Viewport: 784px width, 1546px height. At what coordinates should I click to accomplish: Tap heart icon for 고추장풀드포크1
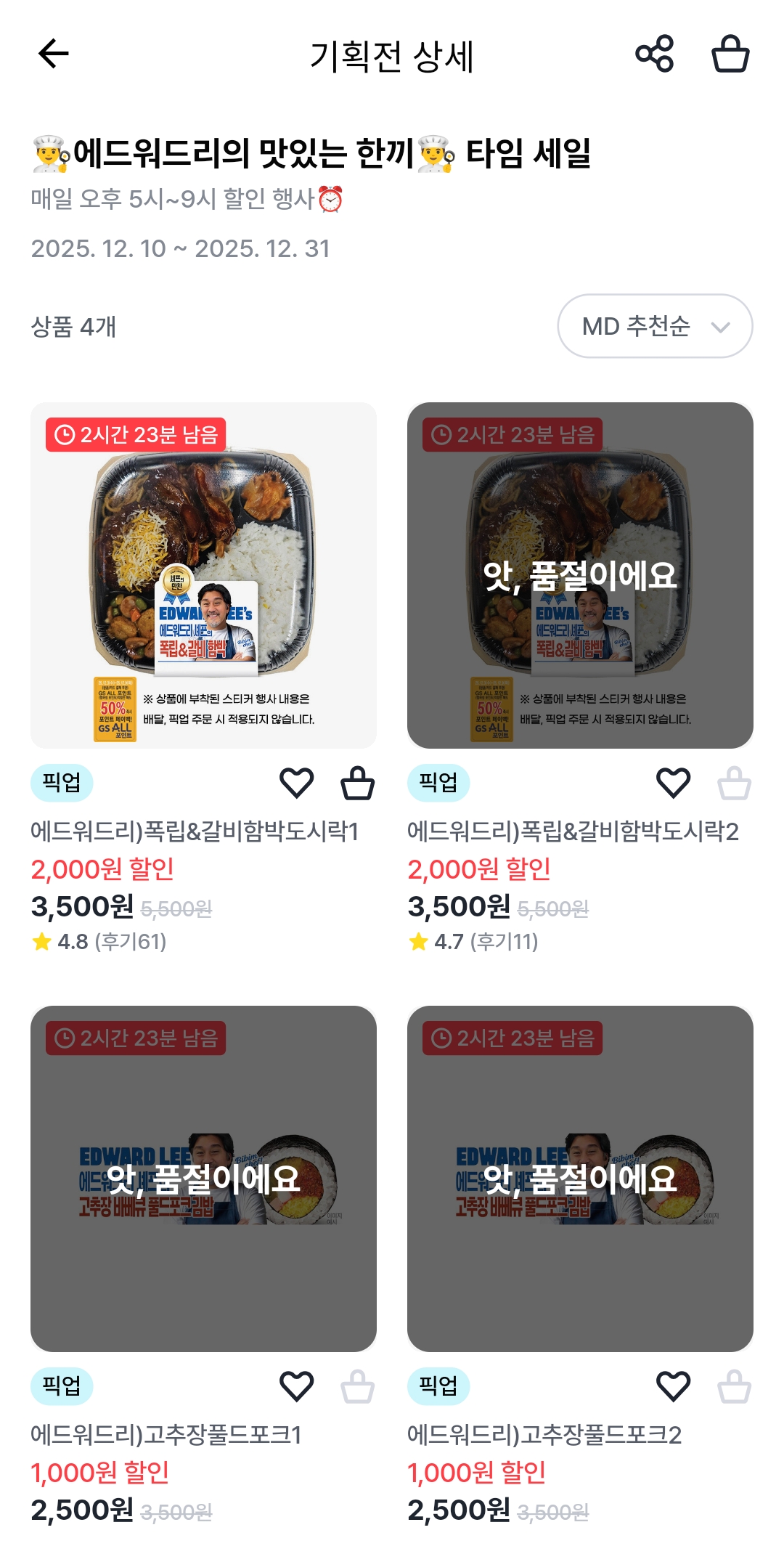[x=297, y=1386]
